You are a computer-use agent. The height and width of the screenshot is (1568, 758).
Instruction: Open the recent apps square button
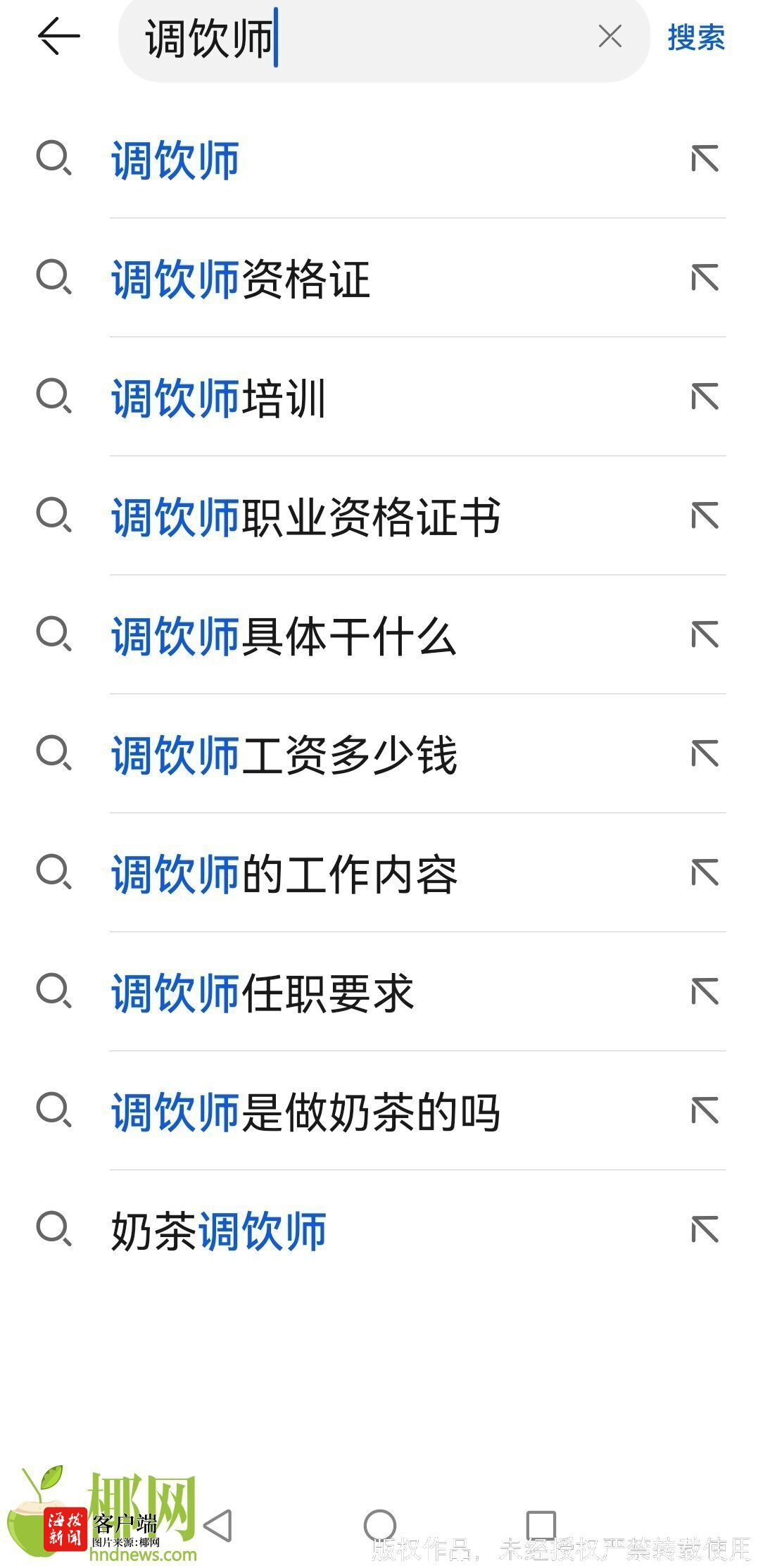[541, 1526]
